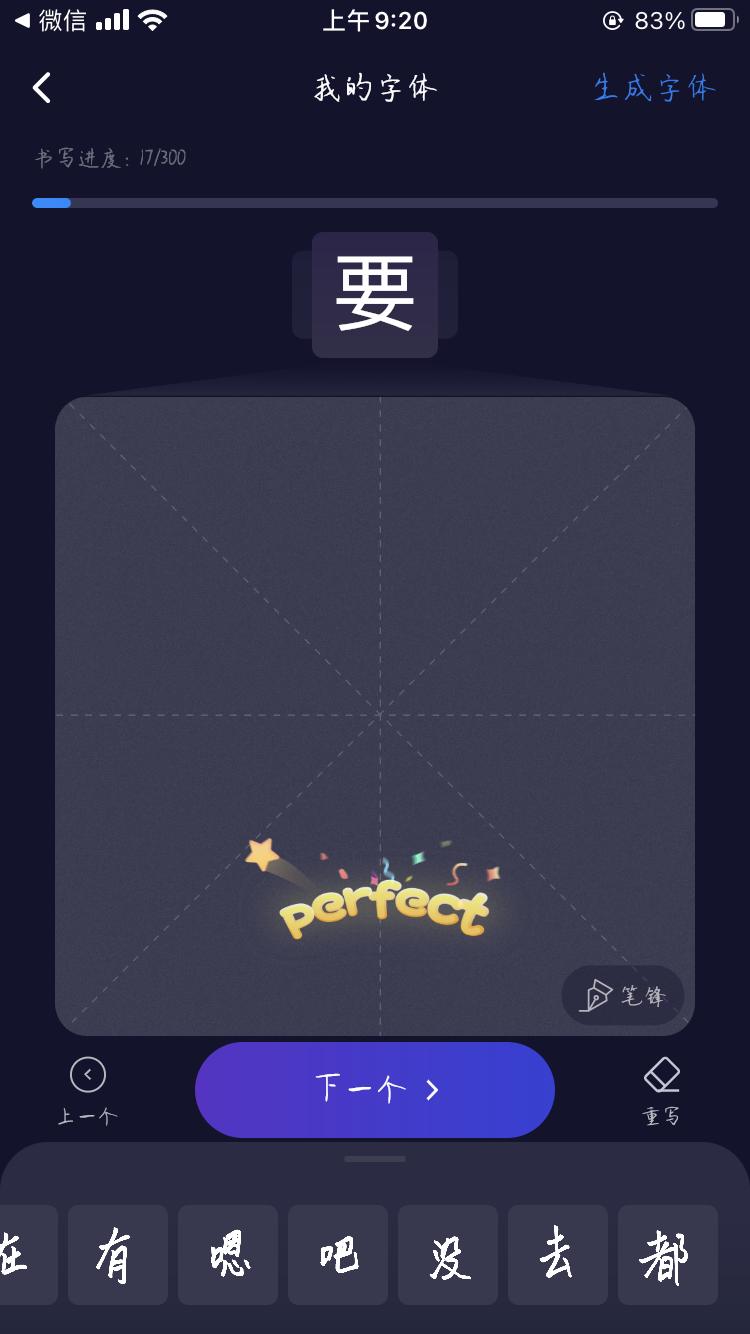Open 生成字体 to generate the font
Screen dimensions: 750x1334
coord(655,88)
